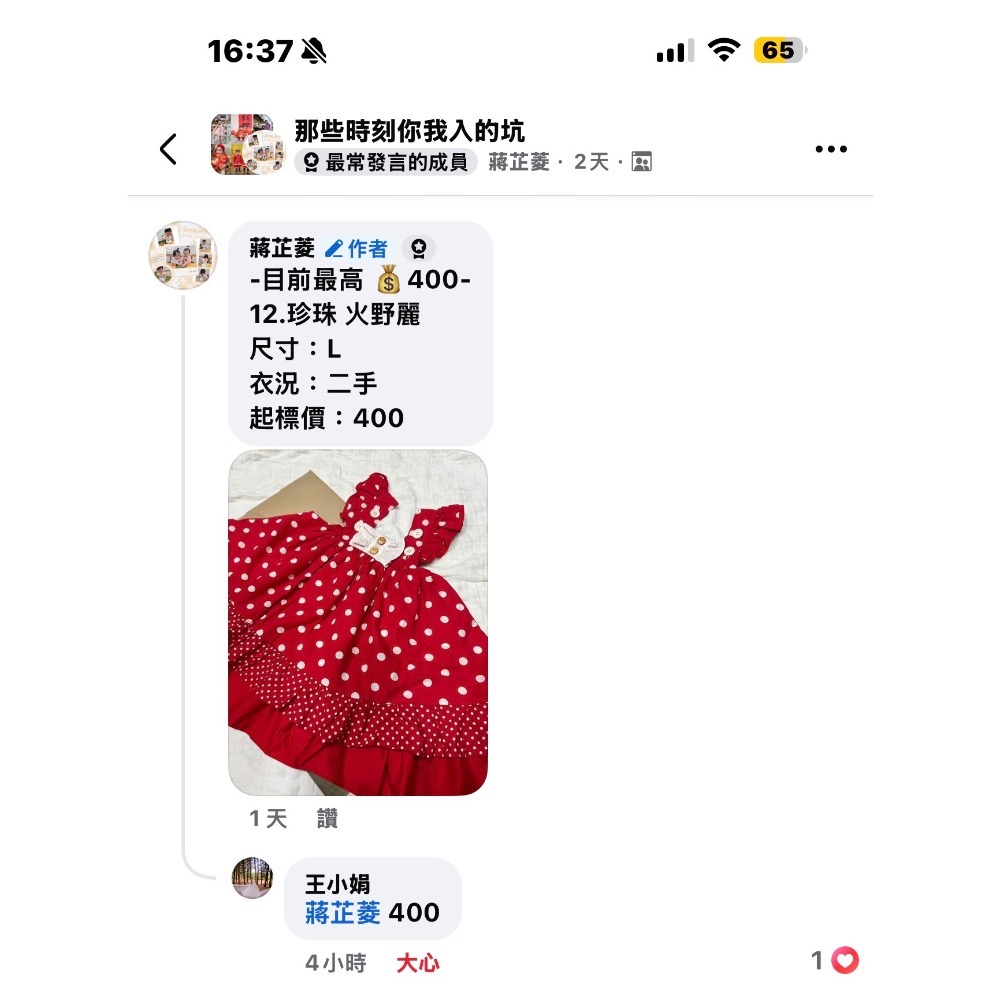Open 蔣芷菱's profile picture on the comment
Image resolution: width=1000 pixels, height=1000 pixels.
183,255
